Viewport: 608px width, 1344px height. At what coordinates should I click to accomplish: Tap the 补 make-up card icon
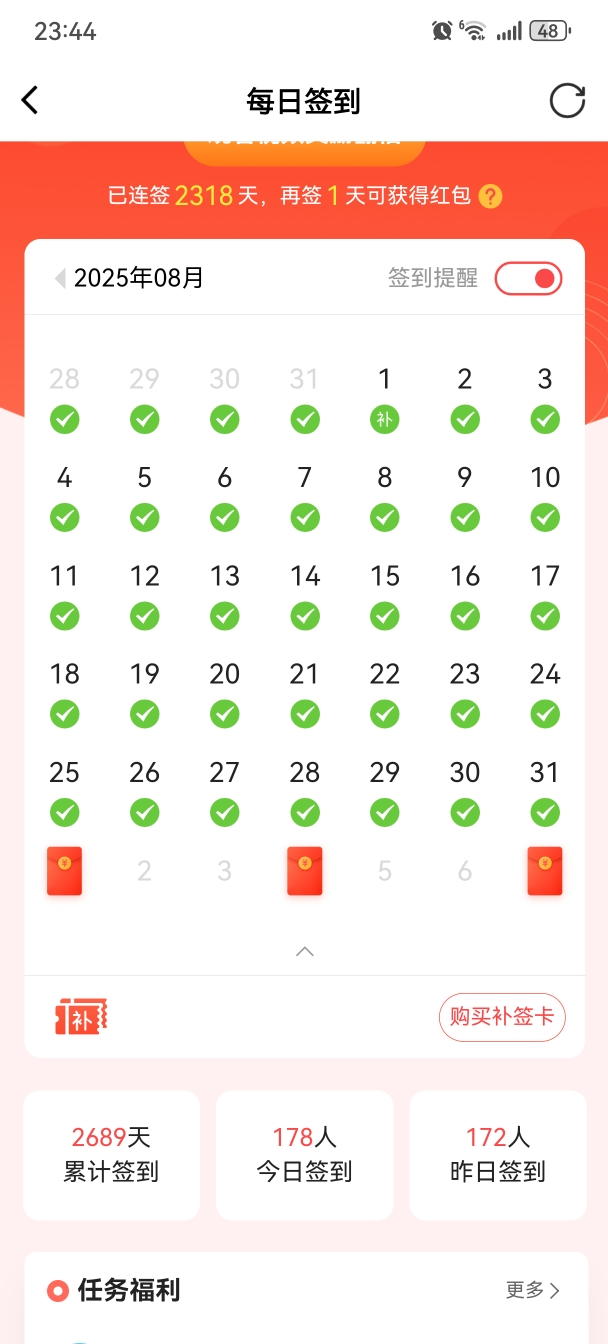(80, 1017)
